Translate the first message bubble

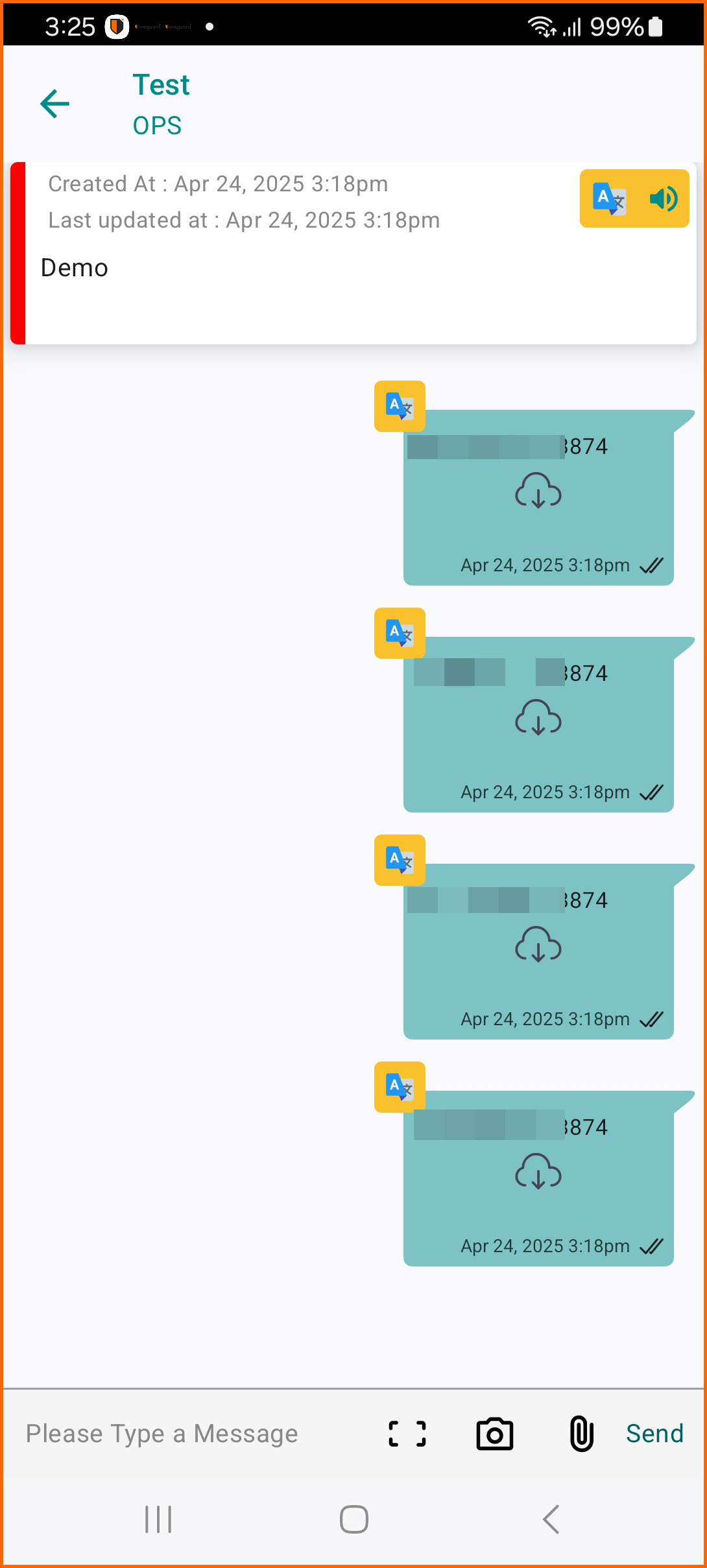[x=400, y=406]
